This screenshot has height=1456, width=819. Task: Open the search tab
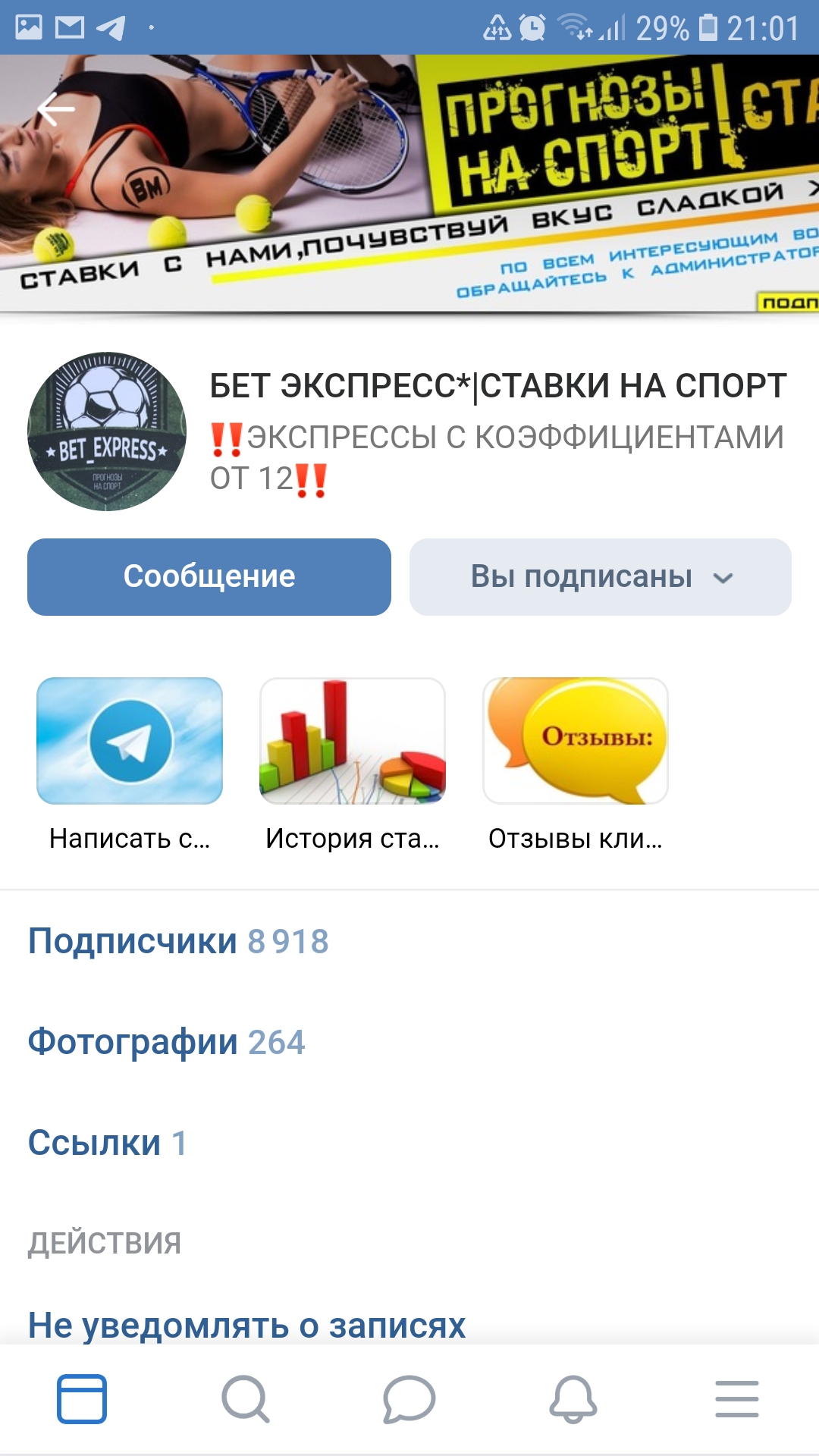tap(246, 1399)
